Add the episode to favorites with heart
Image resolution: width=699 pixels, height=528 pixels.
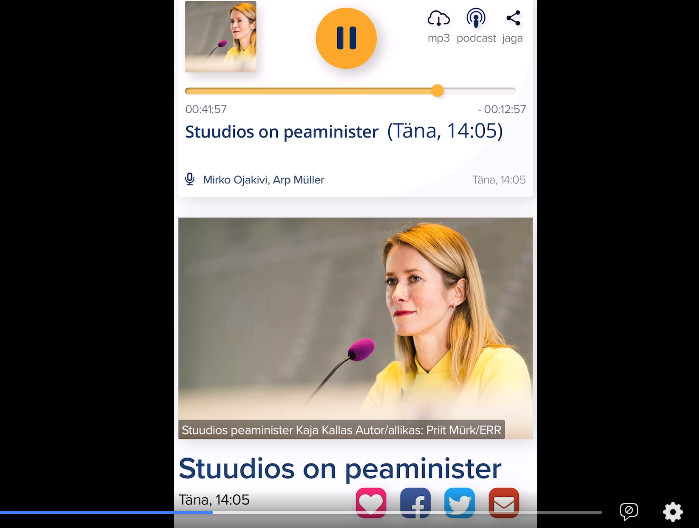(371, 504)
